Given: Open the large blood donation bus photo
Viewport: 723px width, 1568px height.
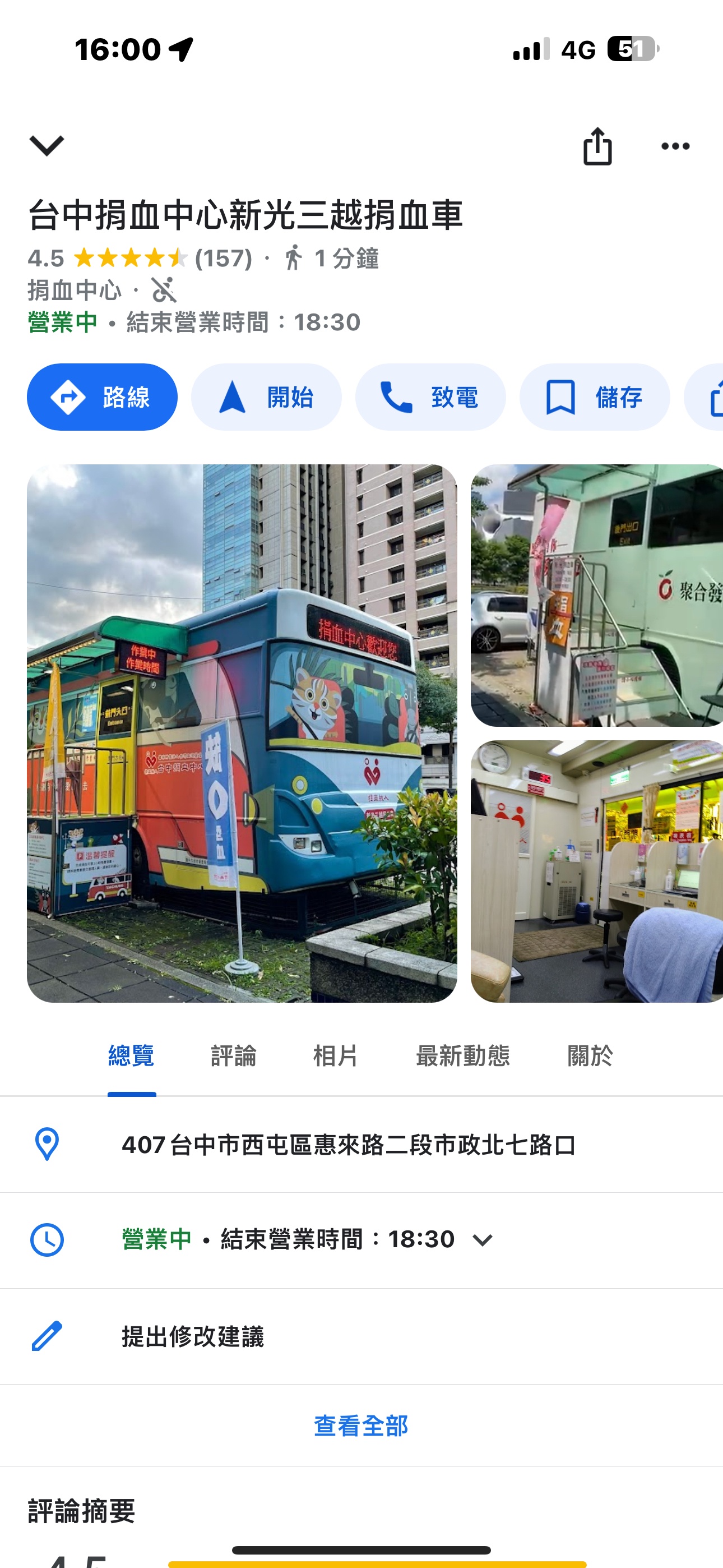Looking at the screenshot, I should pyautogui.click(x=242, y=733).
